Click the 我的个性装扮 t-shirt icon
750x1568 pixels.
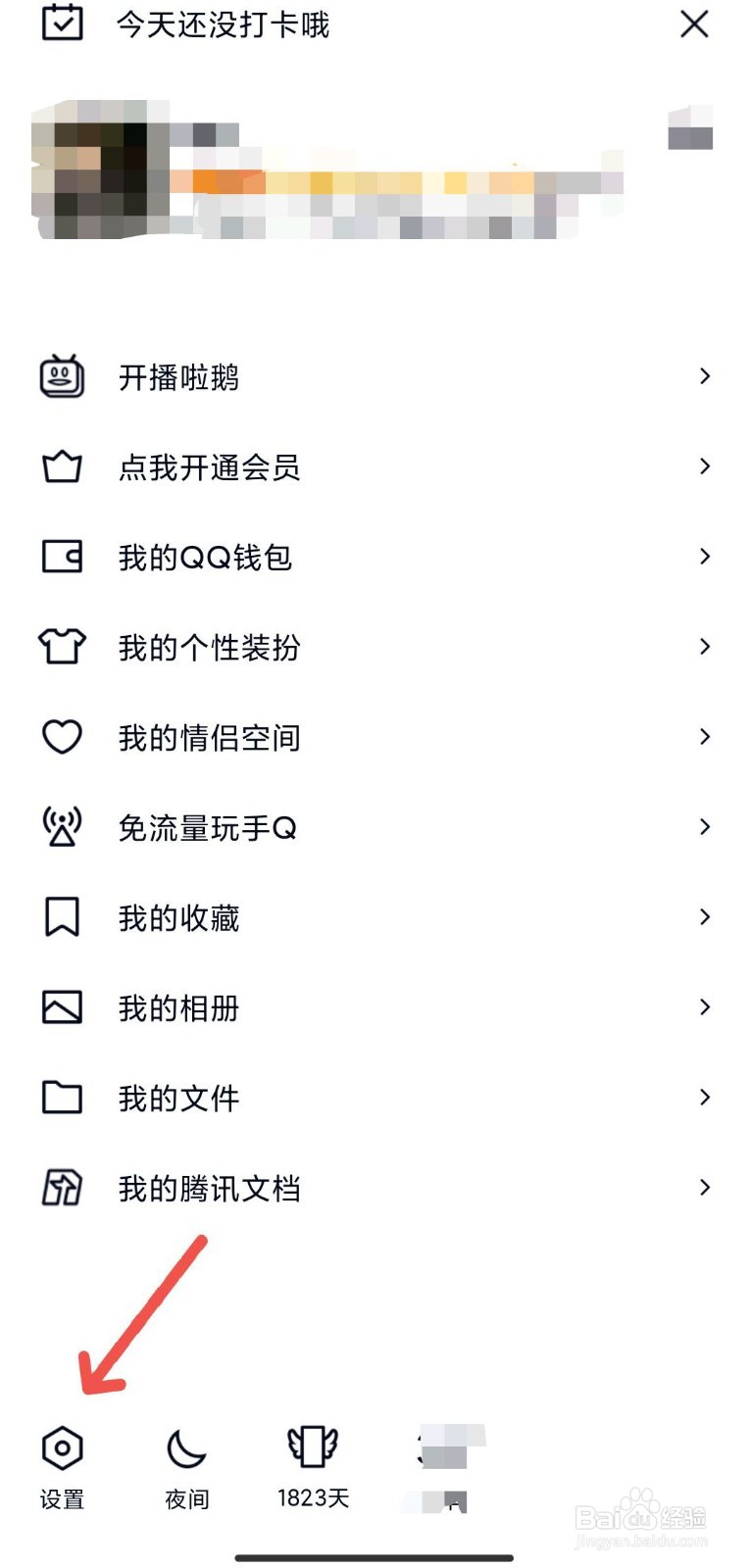coord(62,646)
